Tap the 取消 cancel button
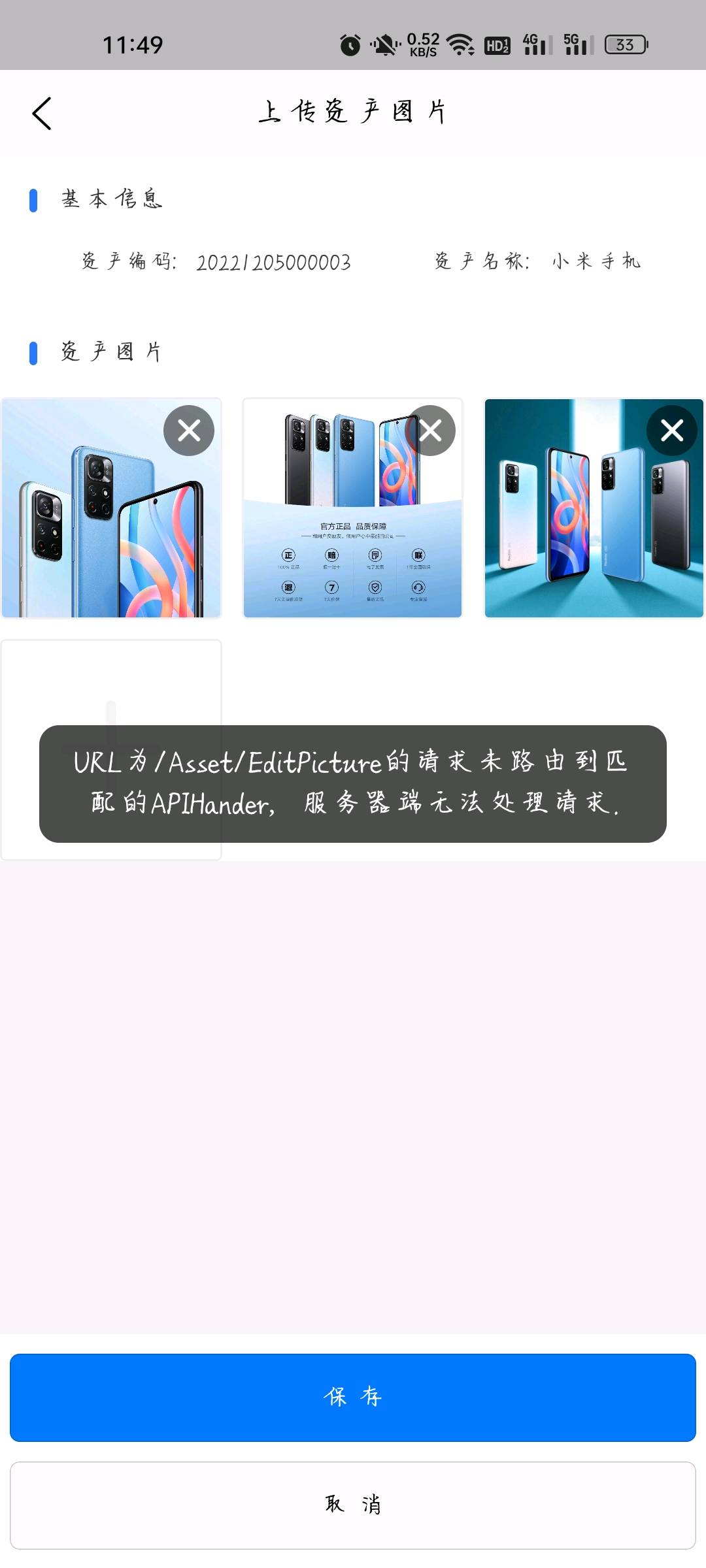The width and height of the screenshot is (706, 1568). (353, 1505)
